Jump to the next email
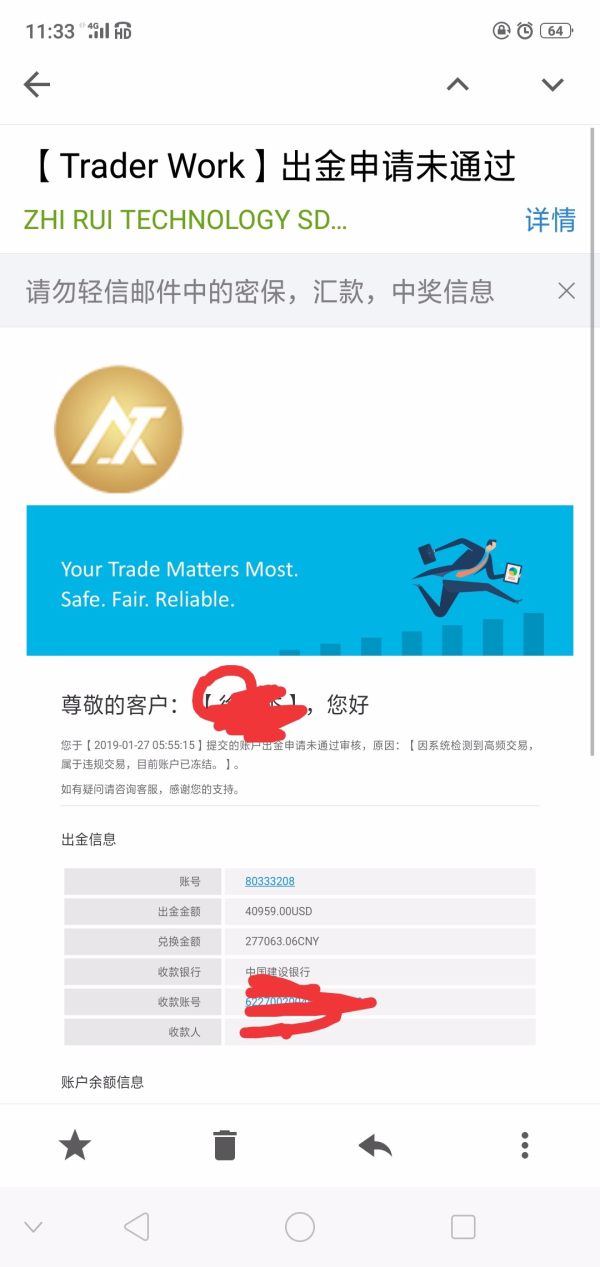 [x=553, y=85]
